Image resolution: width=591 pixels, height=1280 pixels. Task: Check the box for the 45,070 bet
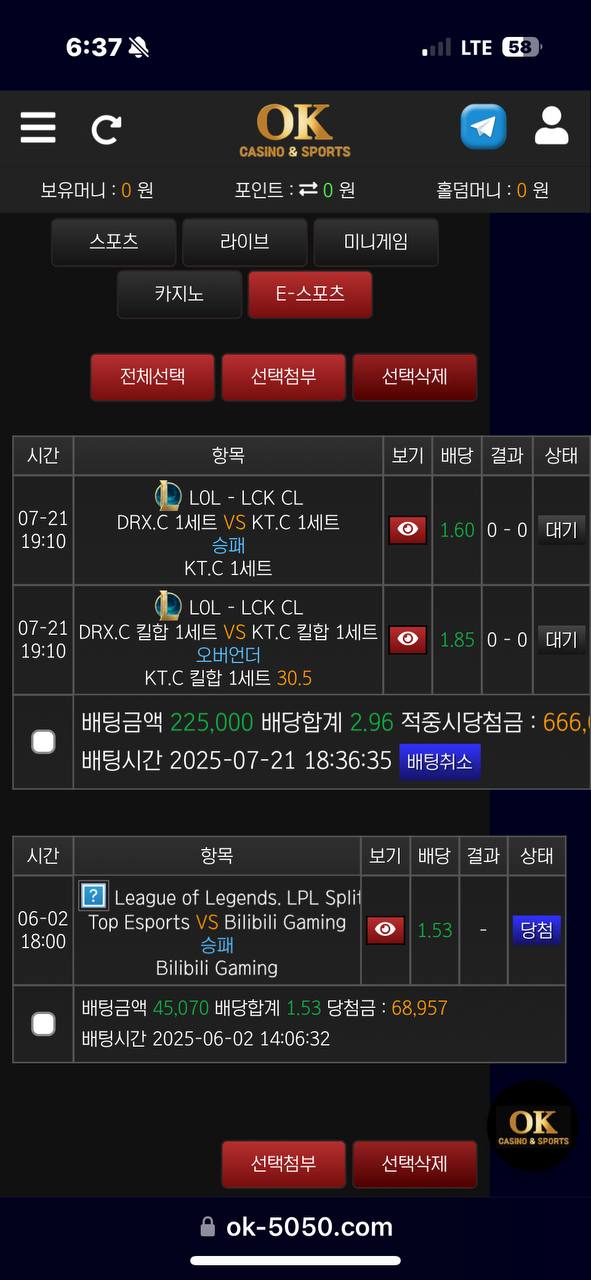pos(43,1023)
